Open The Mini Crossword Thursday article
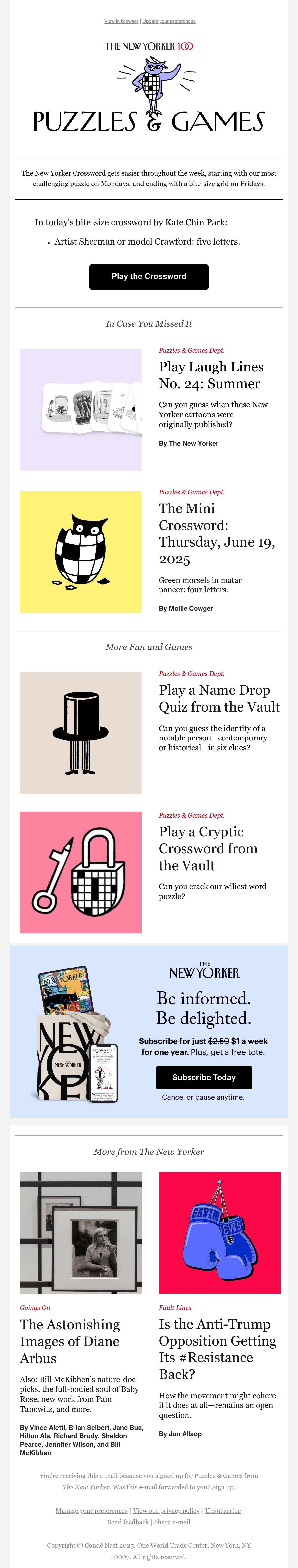The height and width of the screenshot is (1568, 298). pyautogui.click(x=217, y=534)
